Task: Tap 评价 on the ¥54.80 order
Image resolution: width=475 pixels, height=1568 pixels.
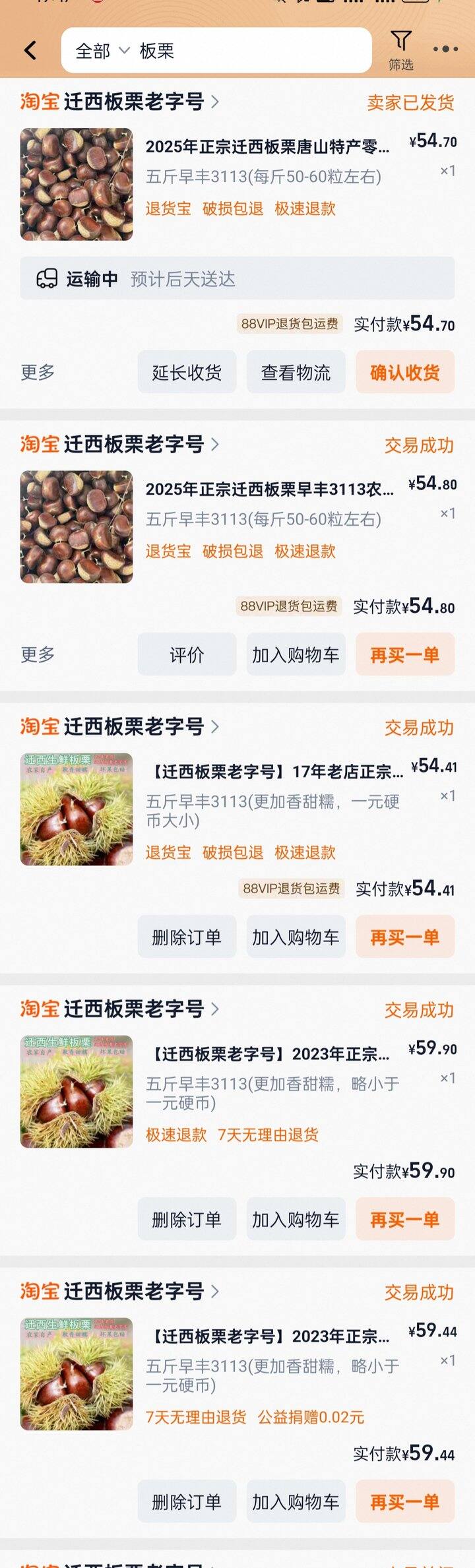Action: [x=187, y=655]
